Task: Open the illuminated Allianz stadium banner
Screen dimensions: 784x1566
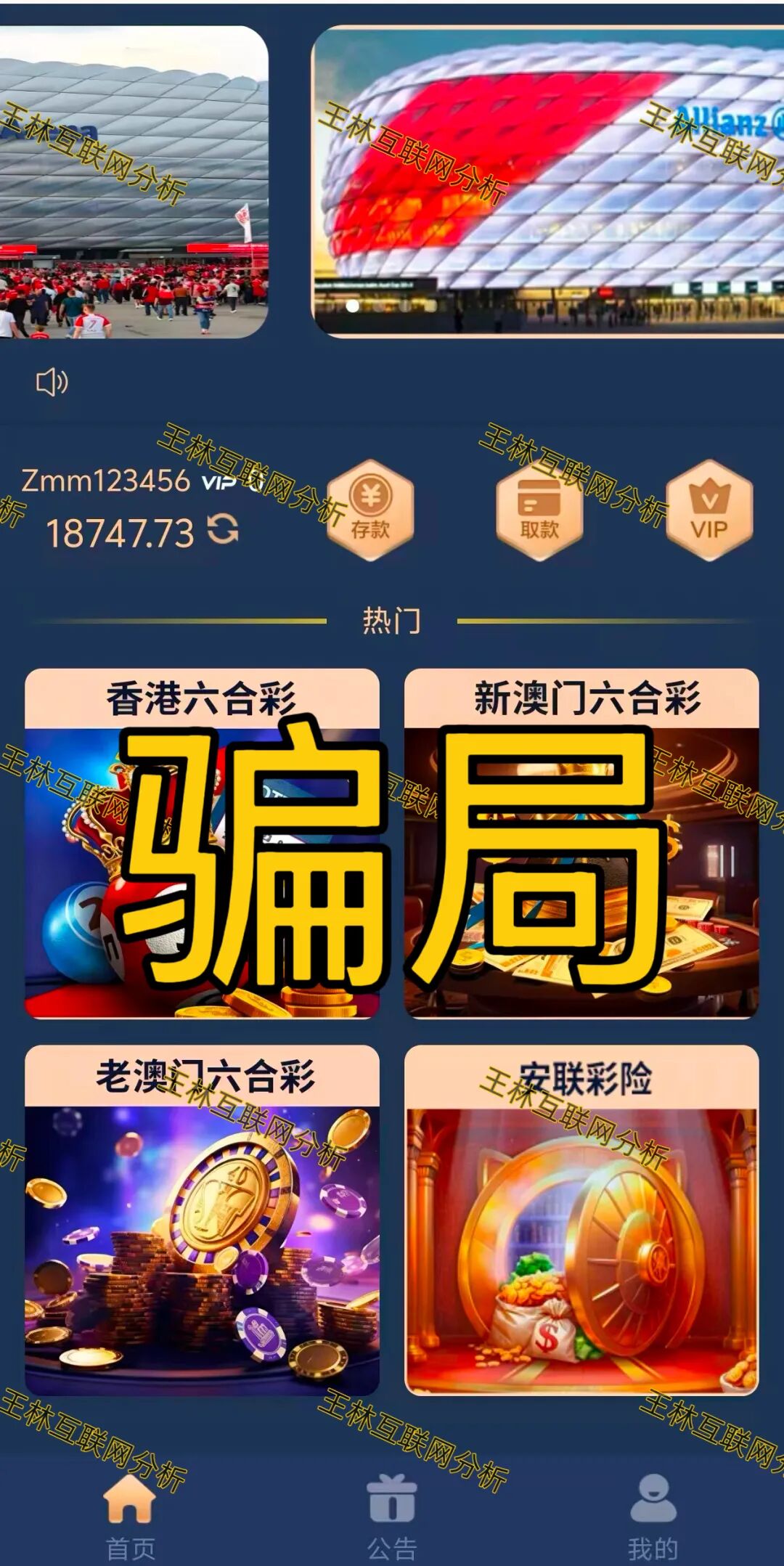Action: (548, 182)
